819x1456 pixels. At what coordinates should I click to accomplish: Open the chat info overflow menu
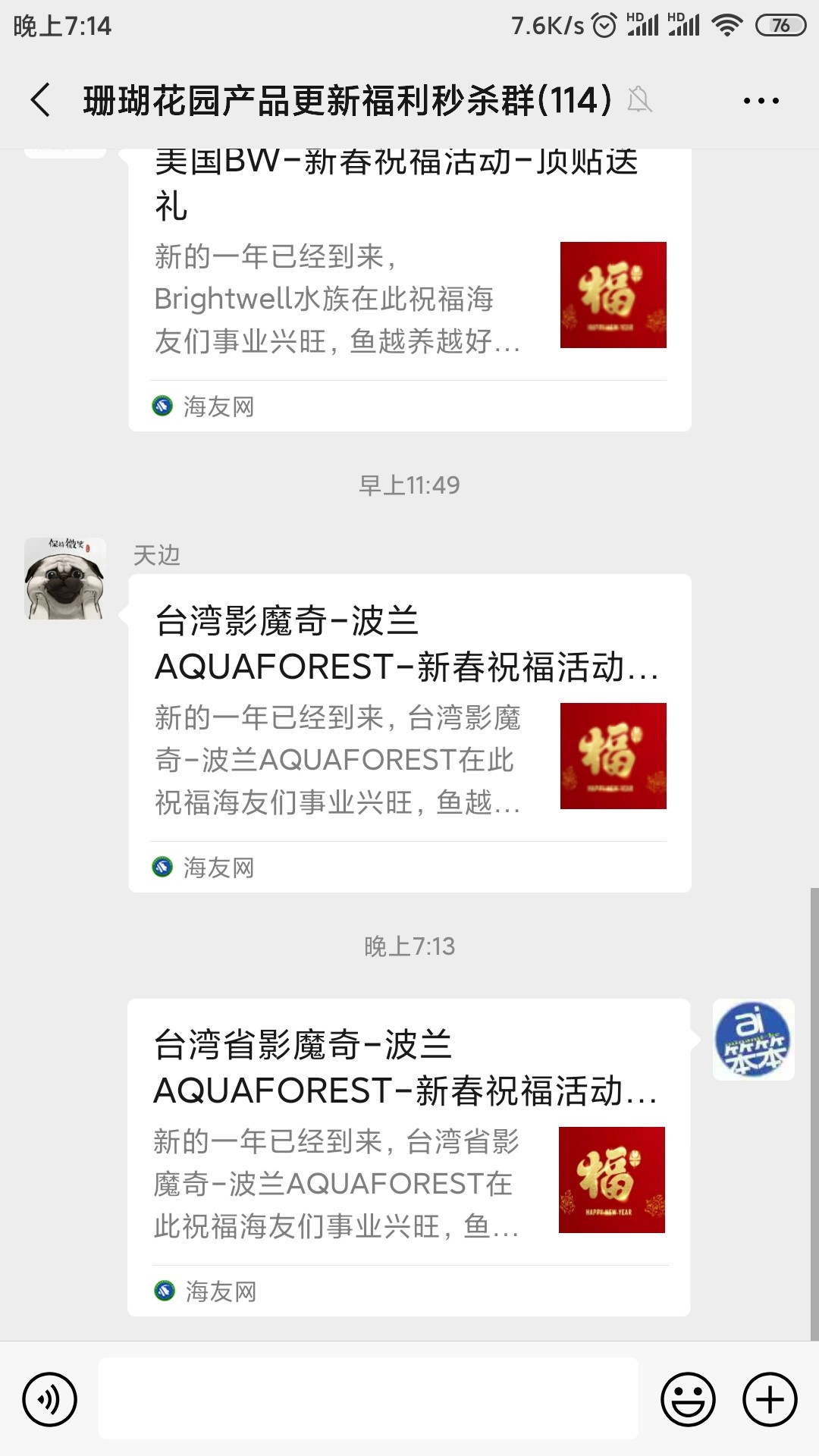tap(761, 100)
